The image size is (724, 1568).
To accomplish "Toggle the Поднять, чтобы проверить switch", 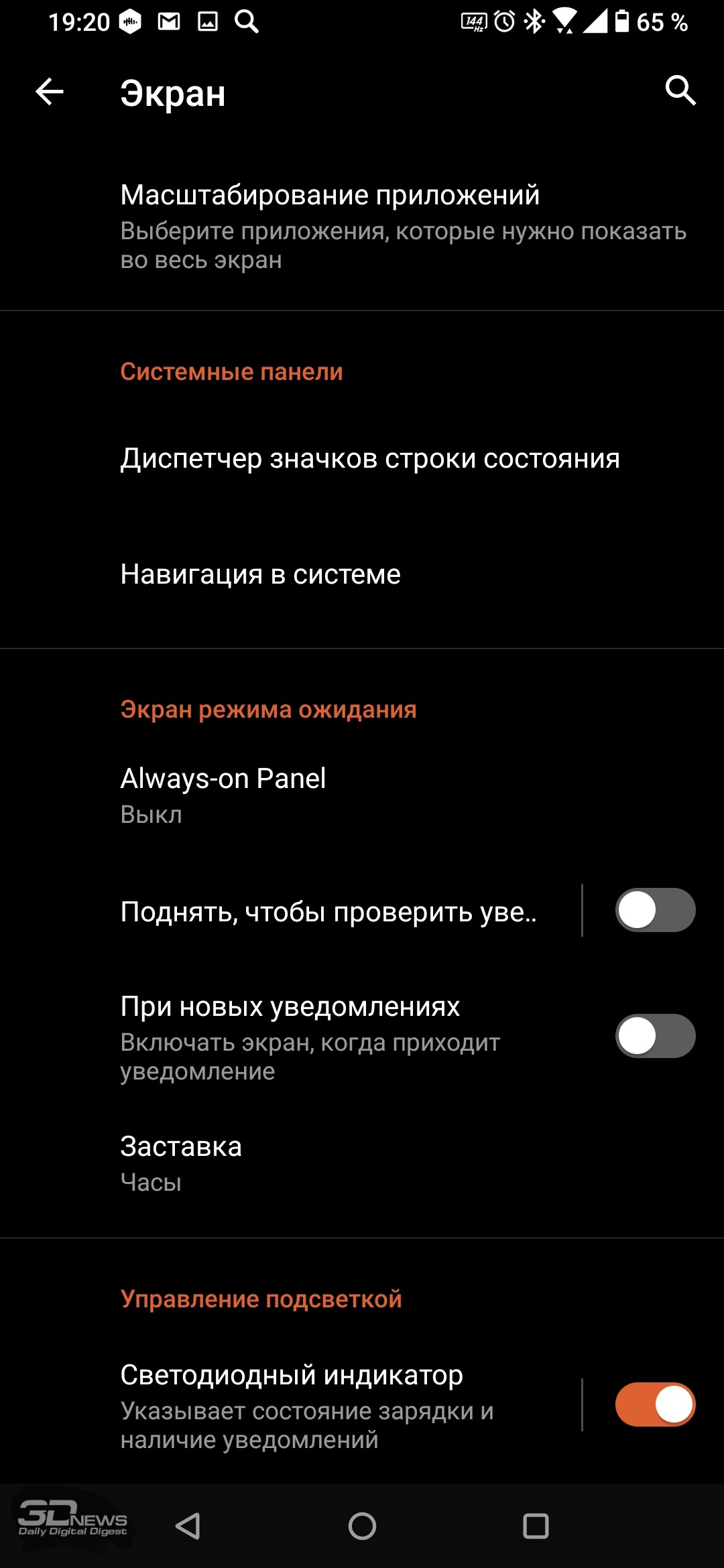I will point(655,910).
